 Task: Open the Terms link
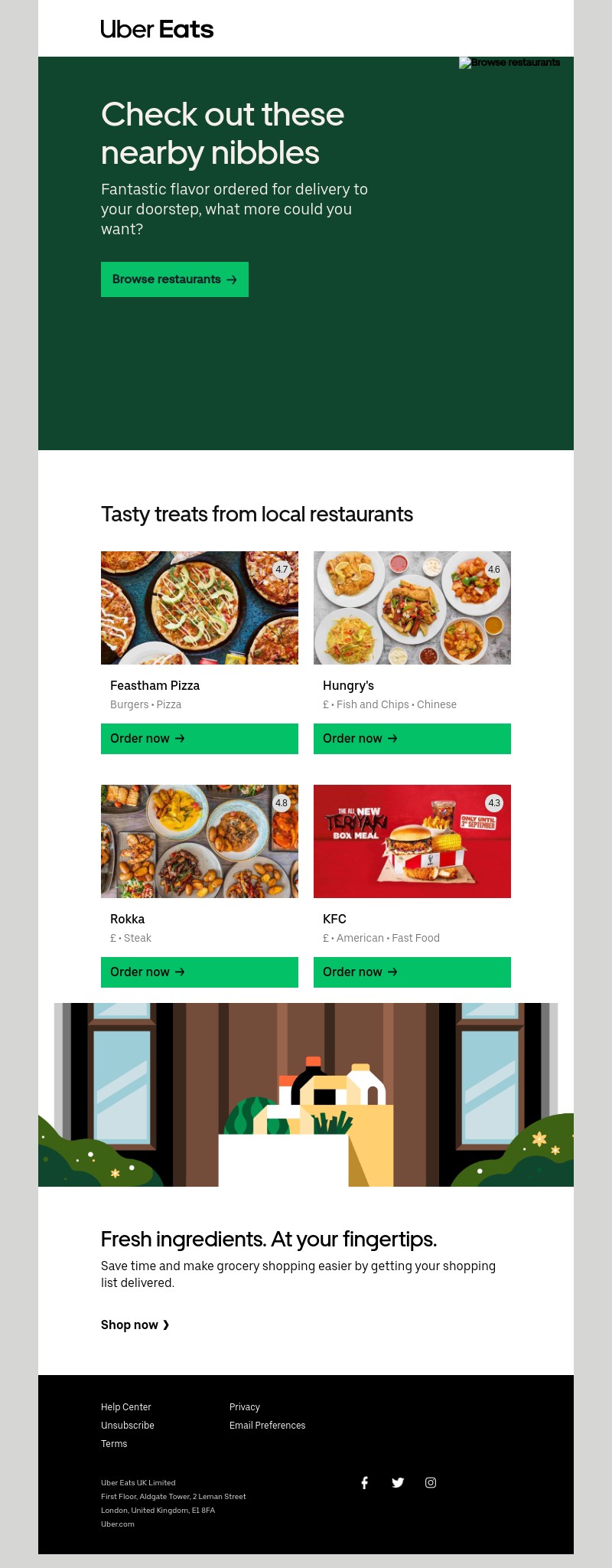click(114, 1444)
